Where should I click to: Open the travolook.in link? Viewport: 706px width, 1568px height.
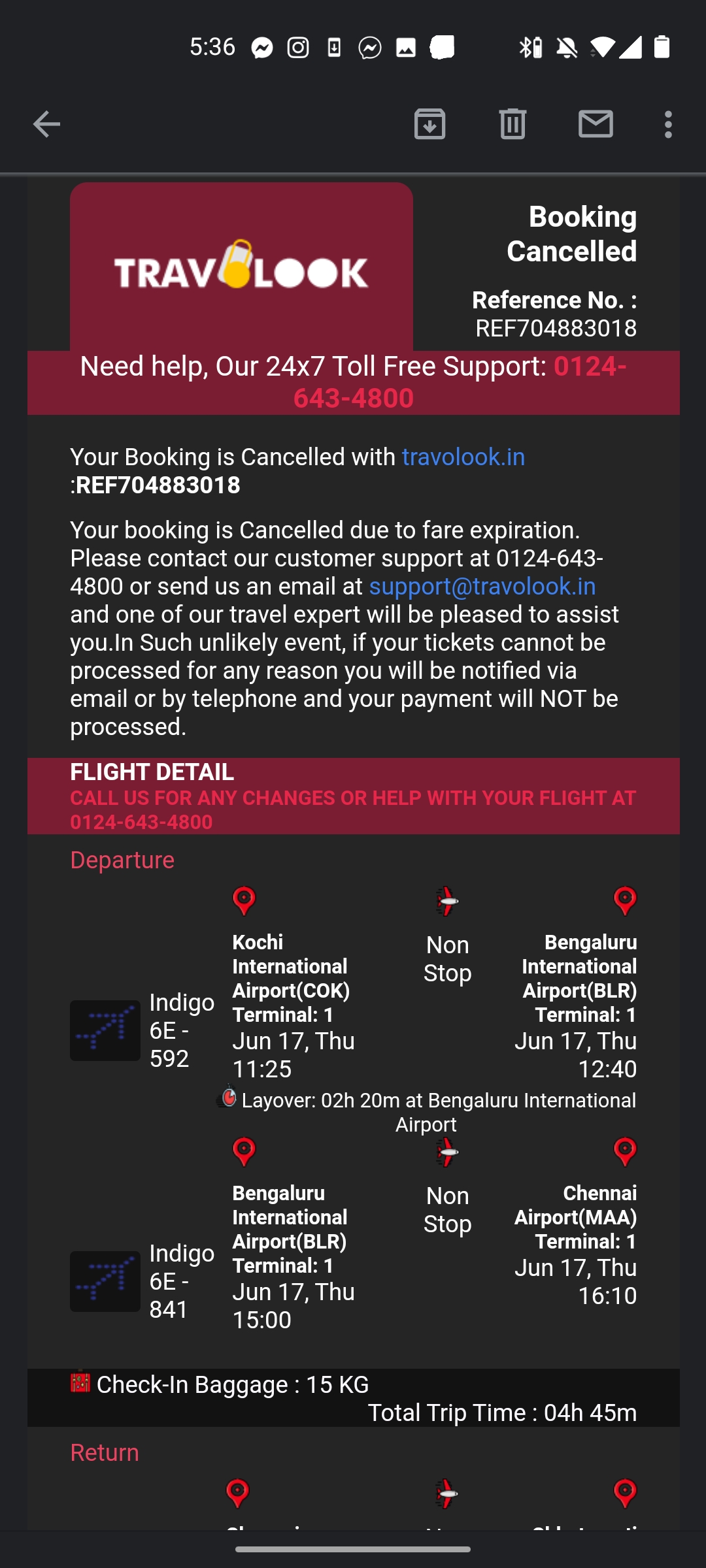click(x=463, y=457)
